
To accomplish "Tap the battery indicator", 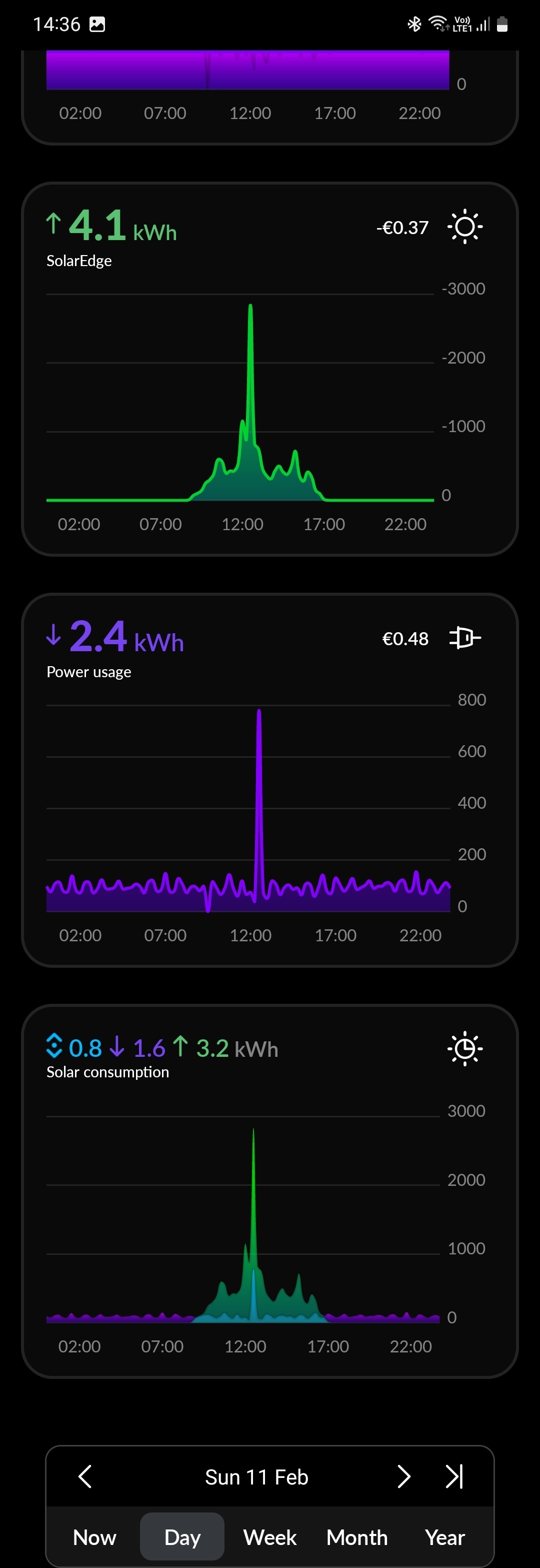I will point(503,23).
